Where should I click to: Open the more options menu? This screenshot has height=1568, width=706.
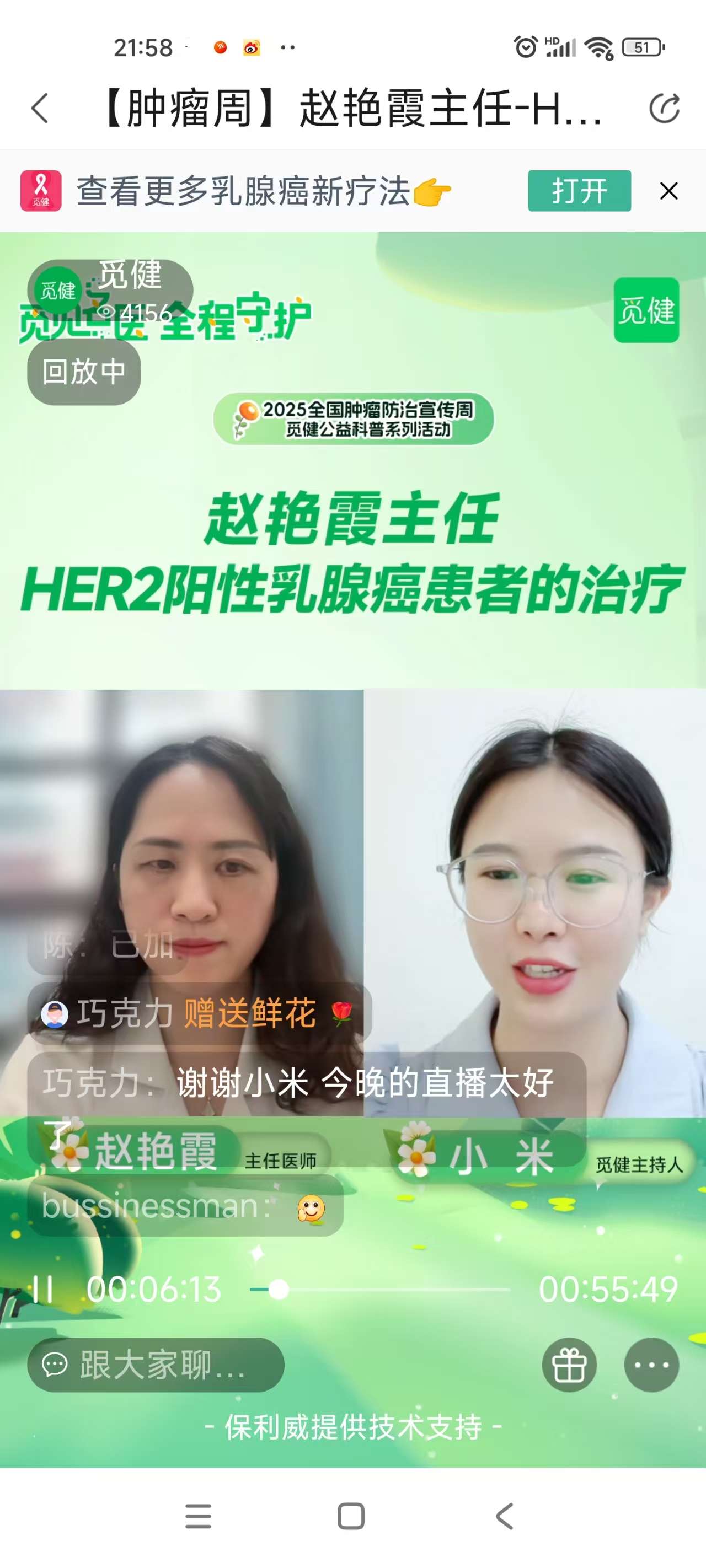653,1366
